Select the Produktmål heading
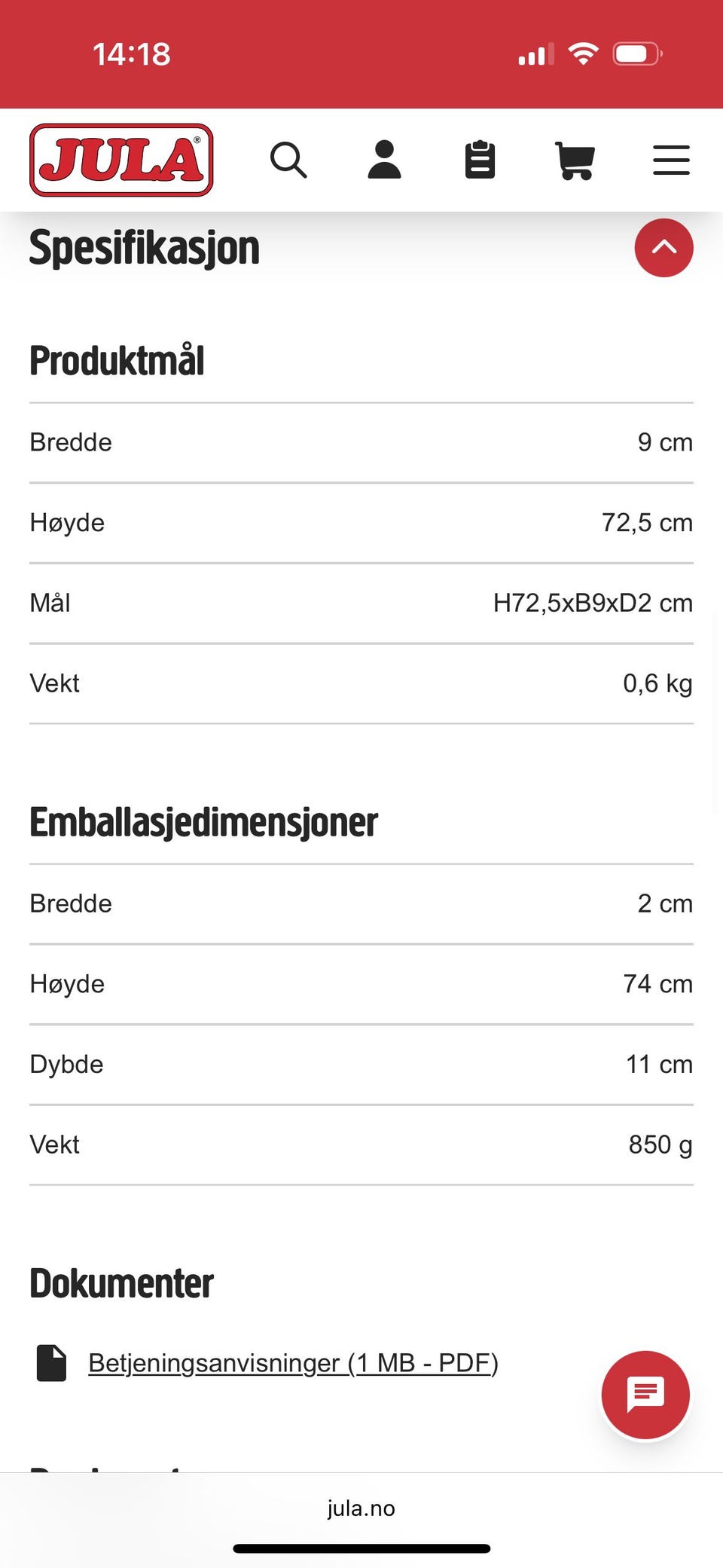This screenshot has width=723, height=1568. click(116, 360)
